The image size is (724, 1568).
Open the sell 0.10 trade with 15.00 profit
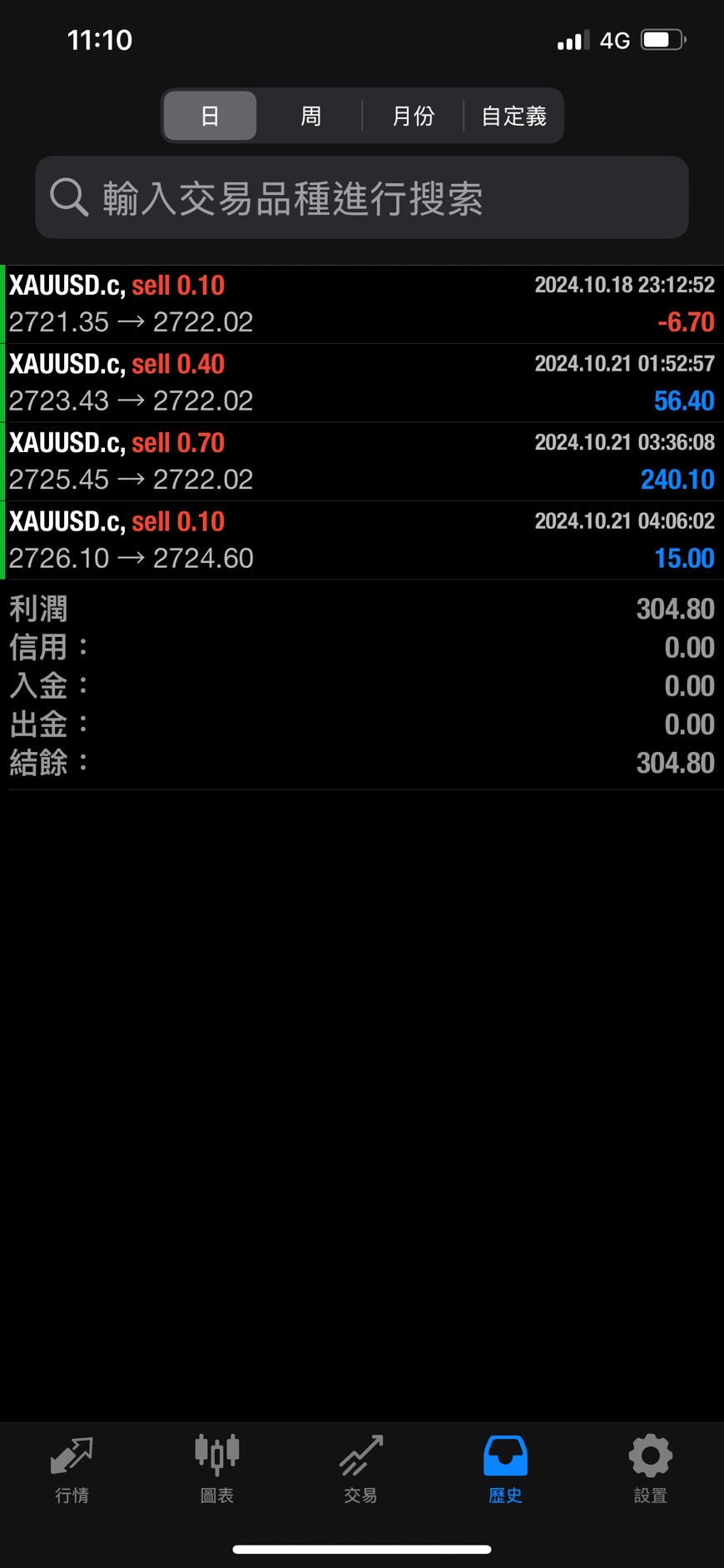(x=362, y=540)
